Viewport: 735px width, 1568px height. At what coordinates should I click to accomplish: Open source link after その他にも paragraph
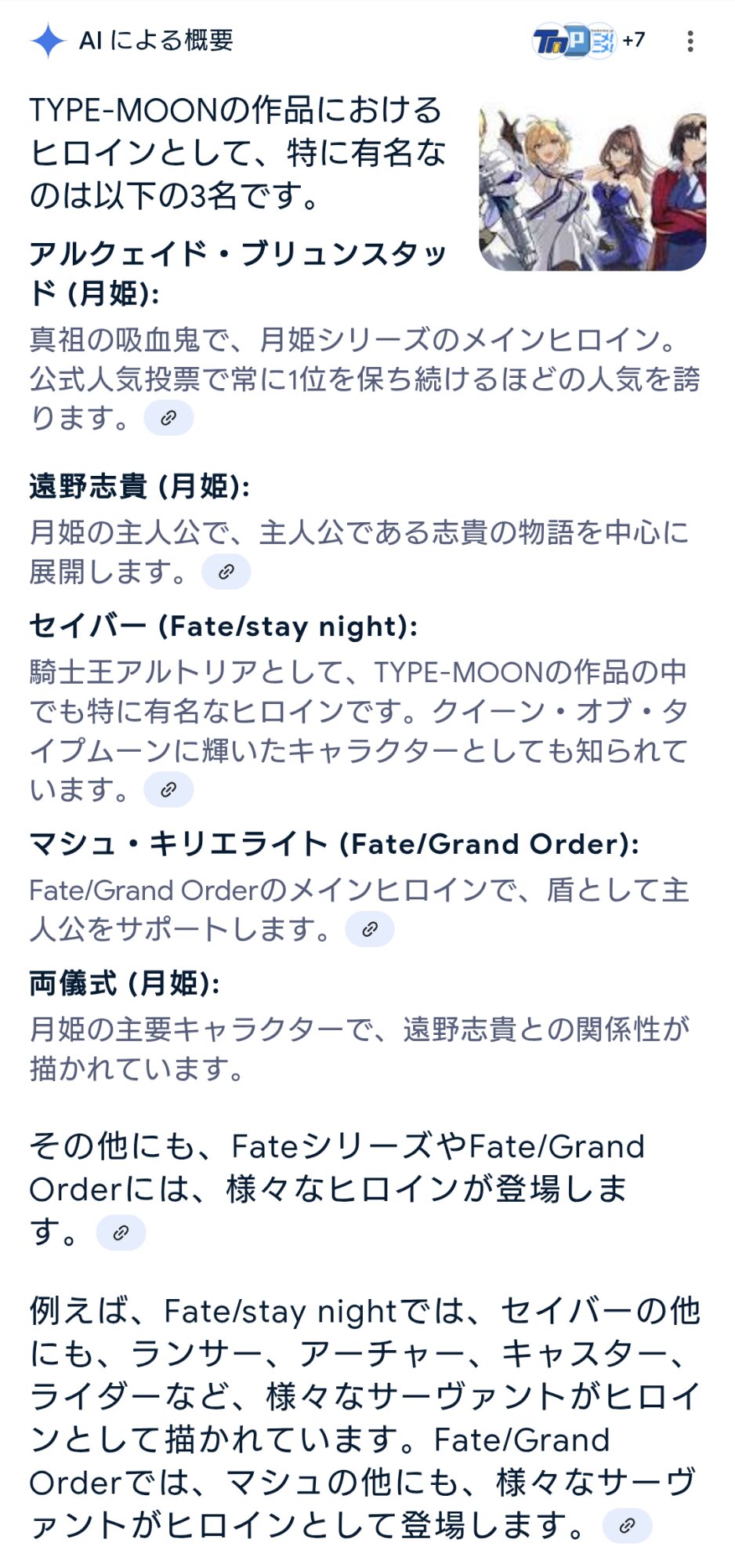[x=121, y=1232]
